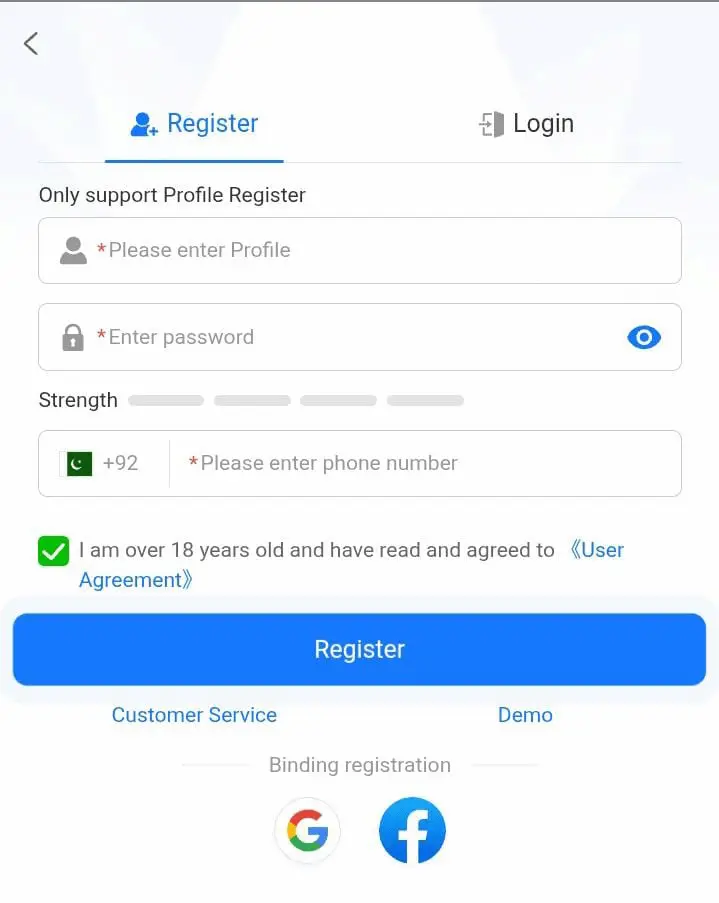Image resolution: width=719 pixels, height=903 pixels.
Task: Focus the Enter password field
Action: 340,337
